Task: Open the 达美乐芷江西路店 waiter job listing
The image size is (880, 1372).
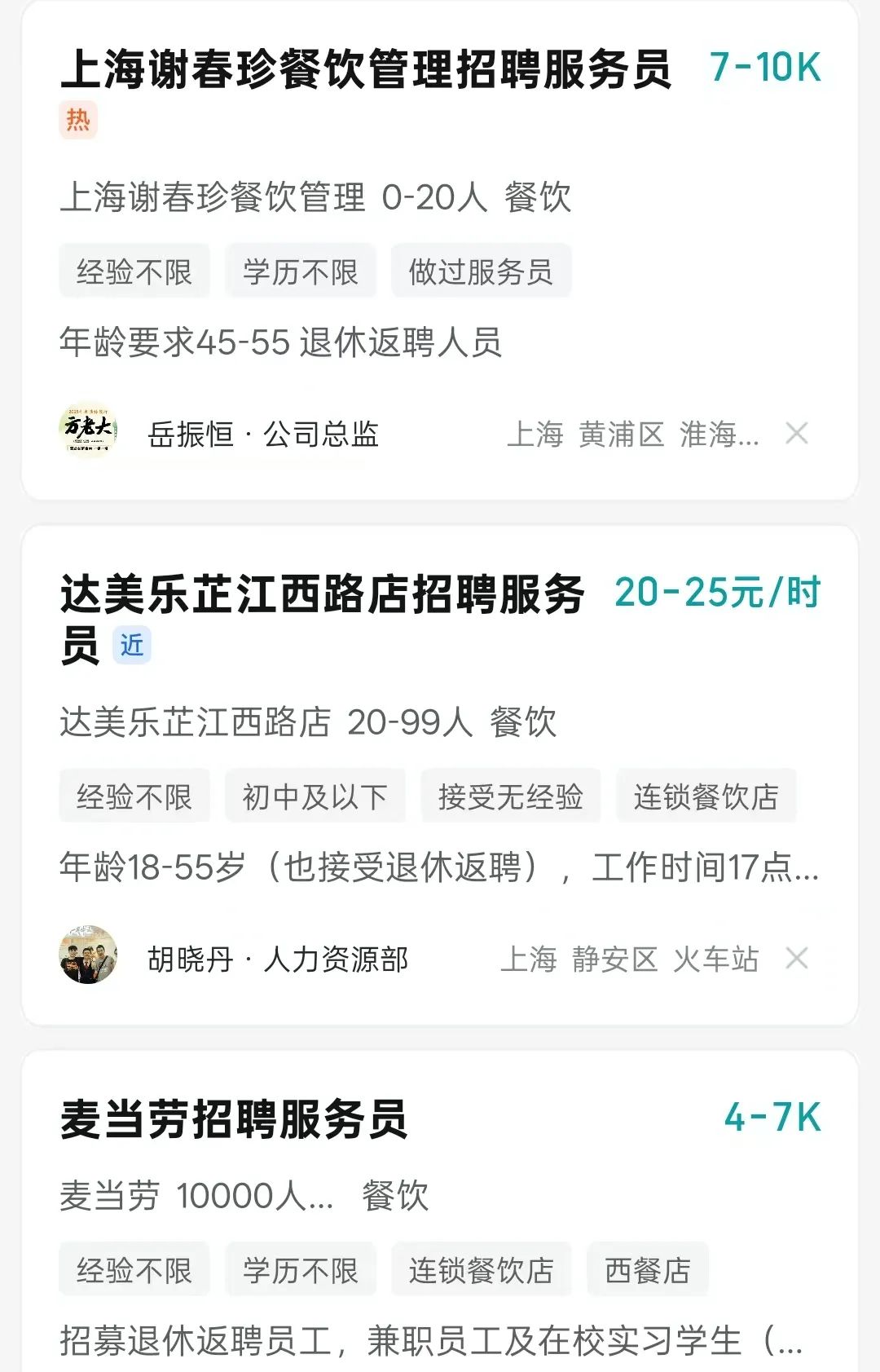Action: pos(322,594)
